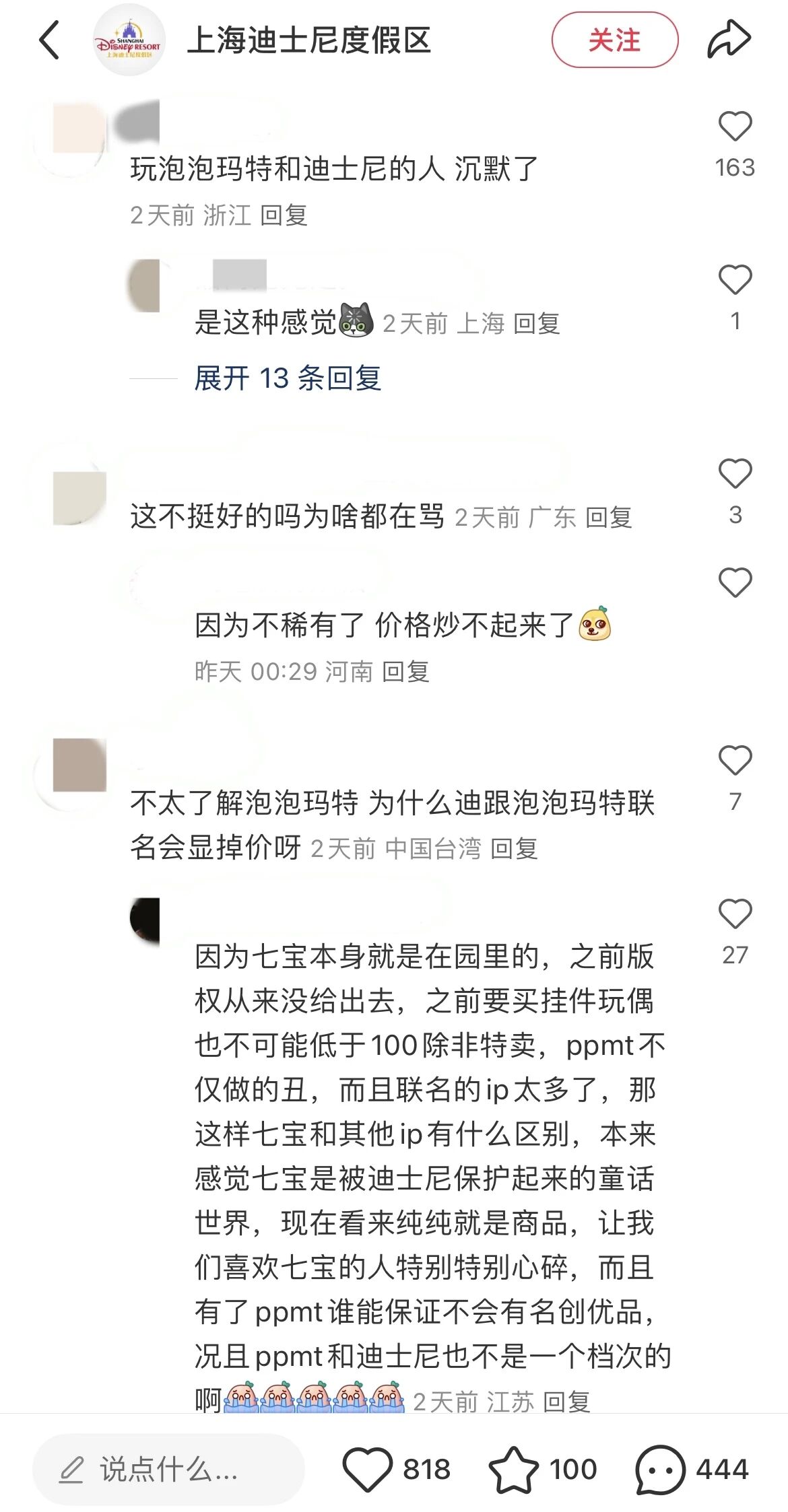The height and width of the screenshot is (1512, 788).
Task: Reply to the 上海 comment
Action: 536,324
